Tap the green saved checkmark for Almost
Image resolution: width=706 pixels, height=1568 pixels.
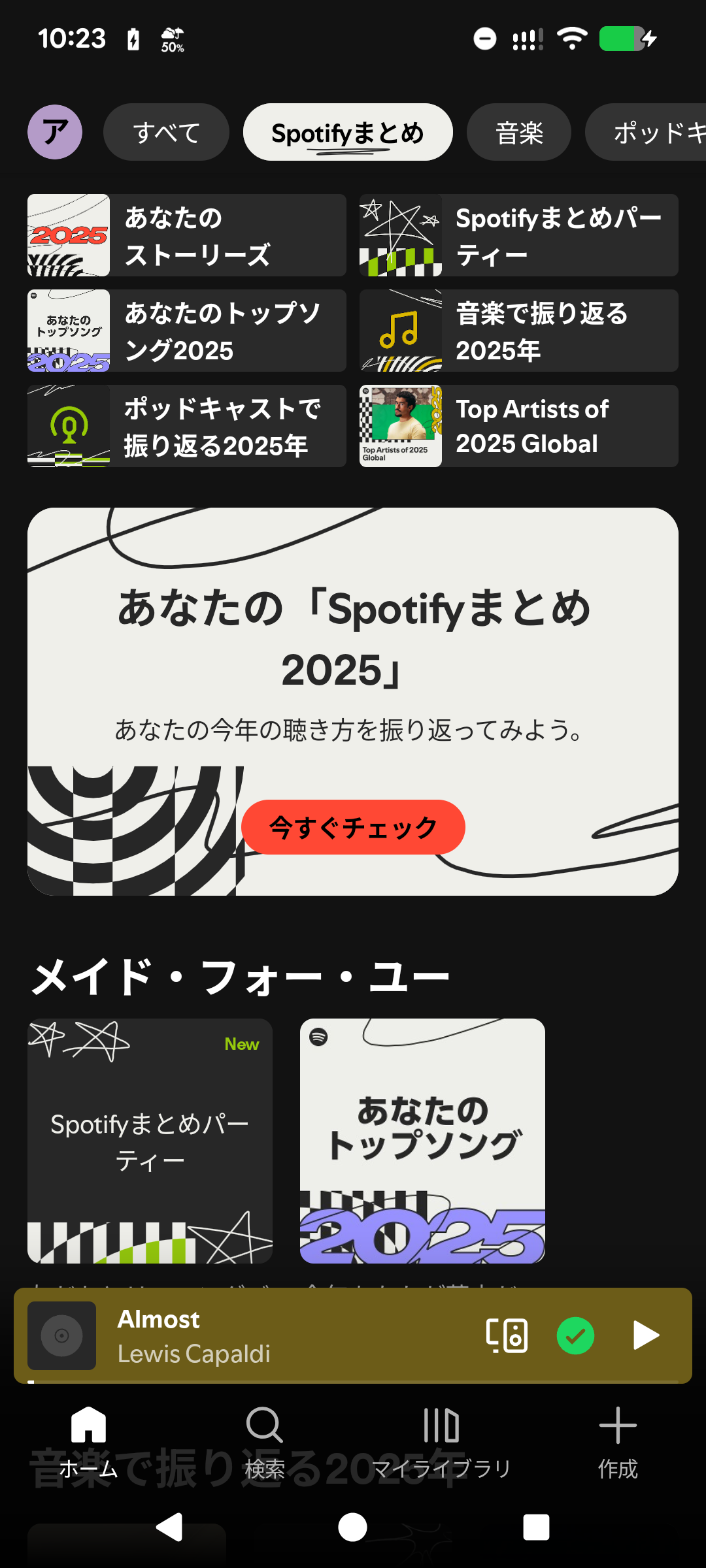[575, 1335]
